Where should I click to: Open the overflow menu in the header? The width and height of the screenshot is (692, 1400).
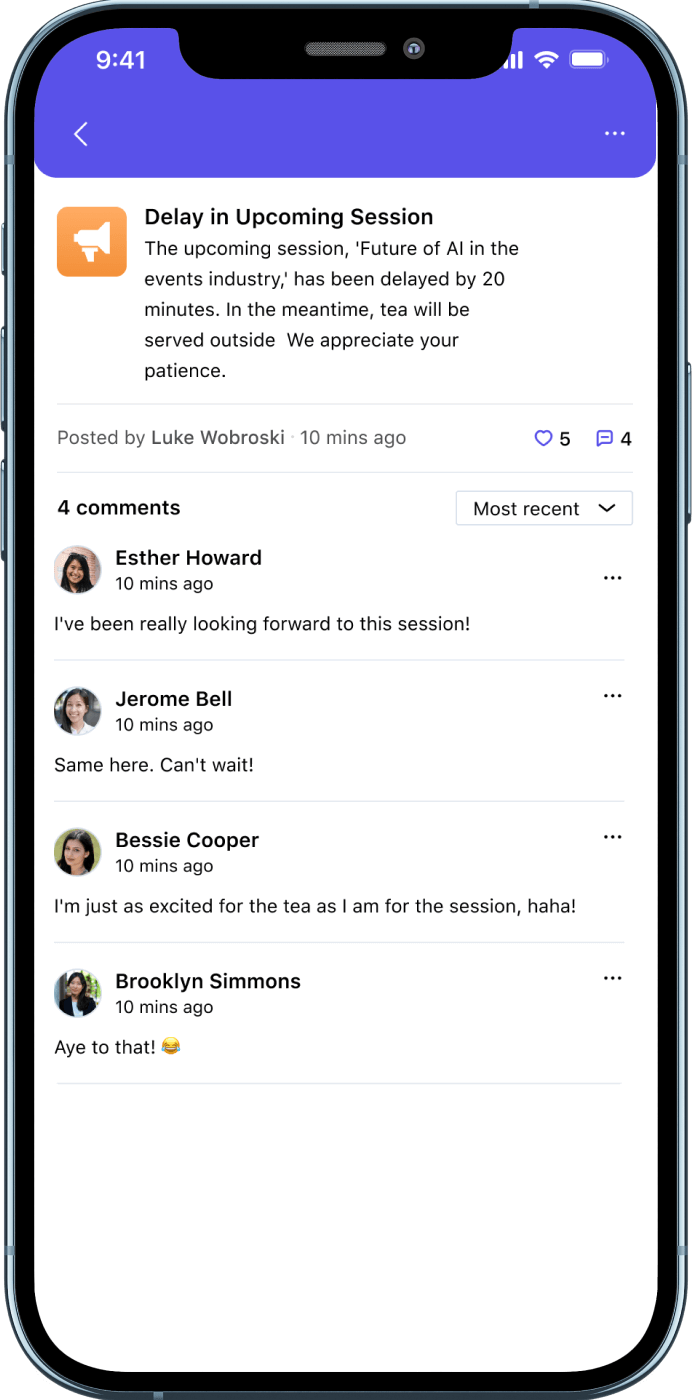tap(614, 134)
